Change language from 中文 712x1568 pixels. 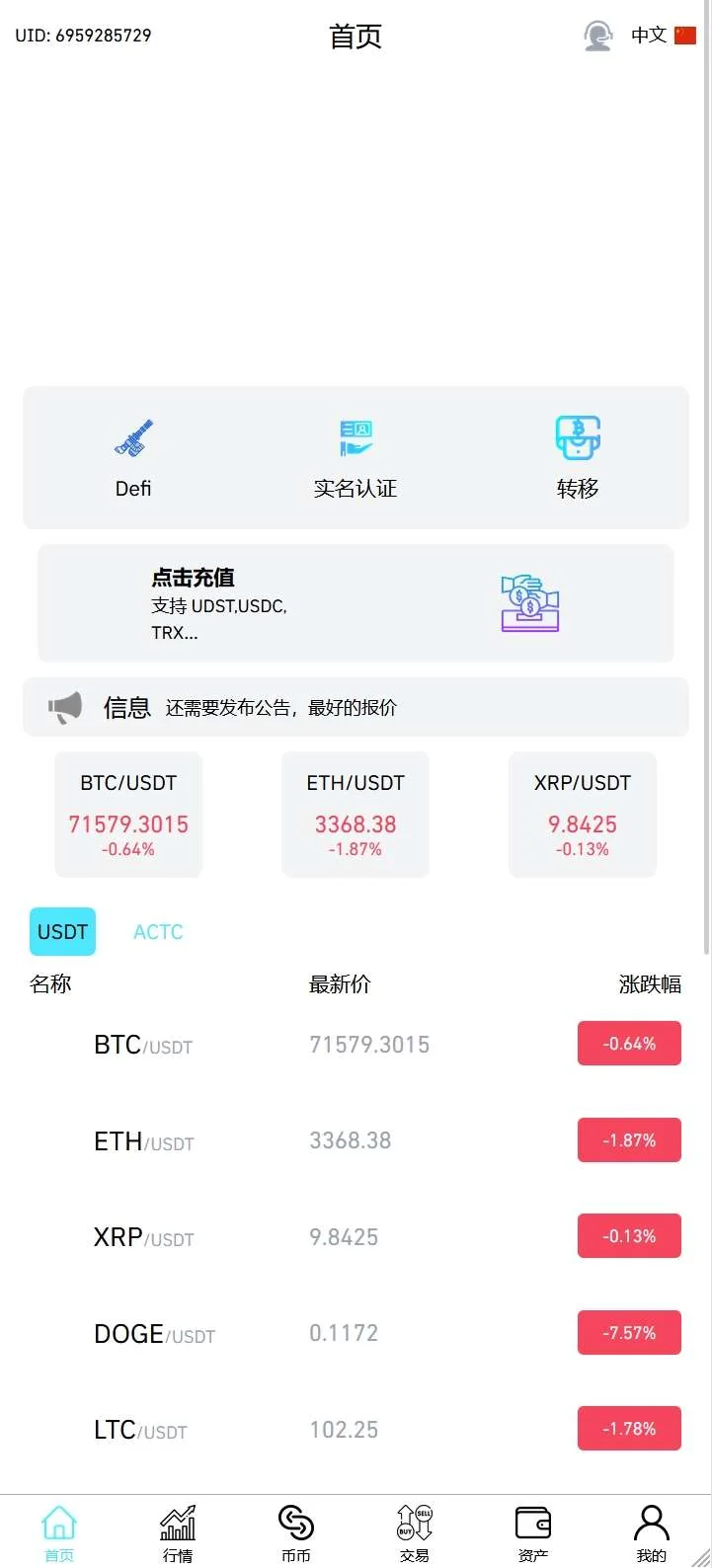tap(664, 36)
